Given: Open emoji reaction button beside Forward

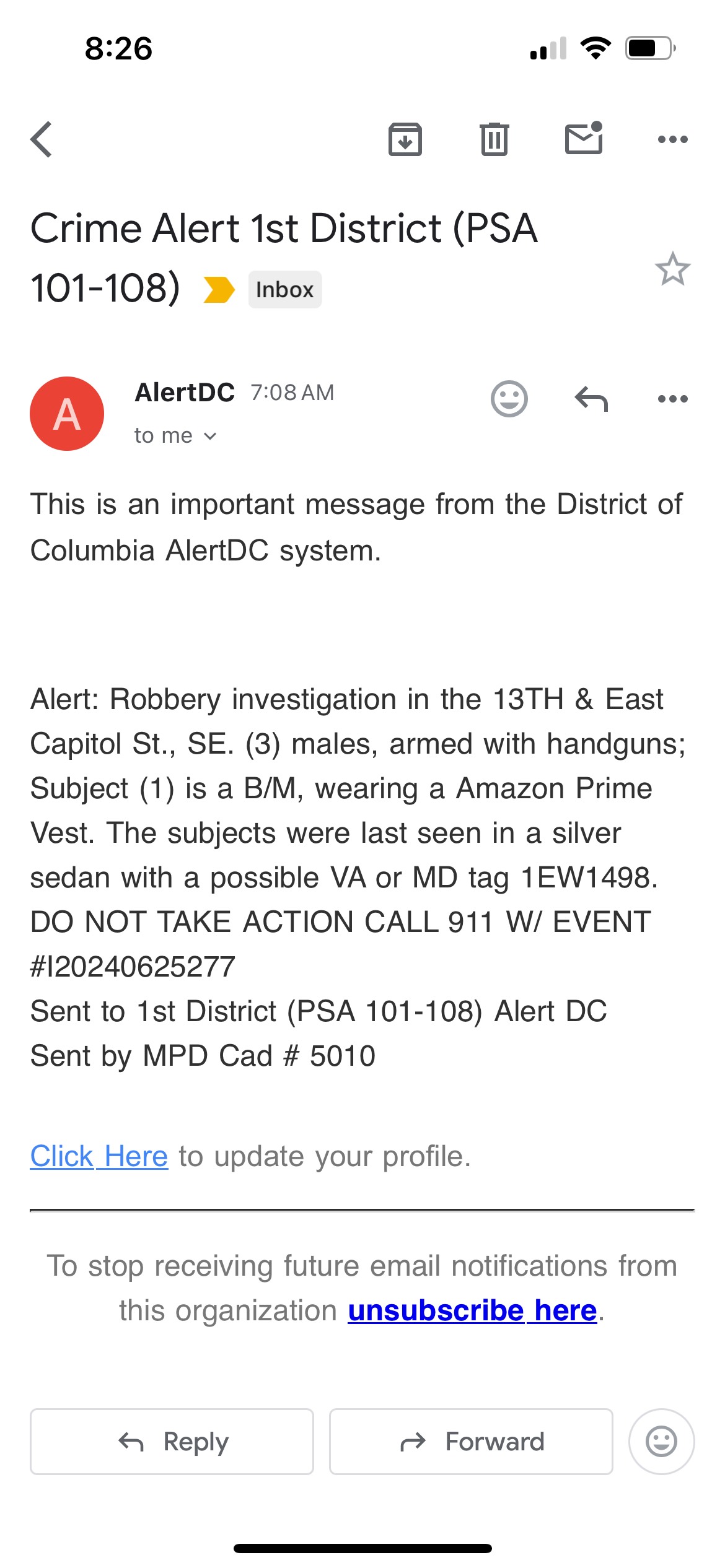Looking at the screenshot, I should pyautogui.click(x=662, y=1442).
